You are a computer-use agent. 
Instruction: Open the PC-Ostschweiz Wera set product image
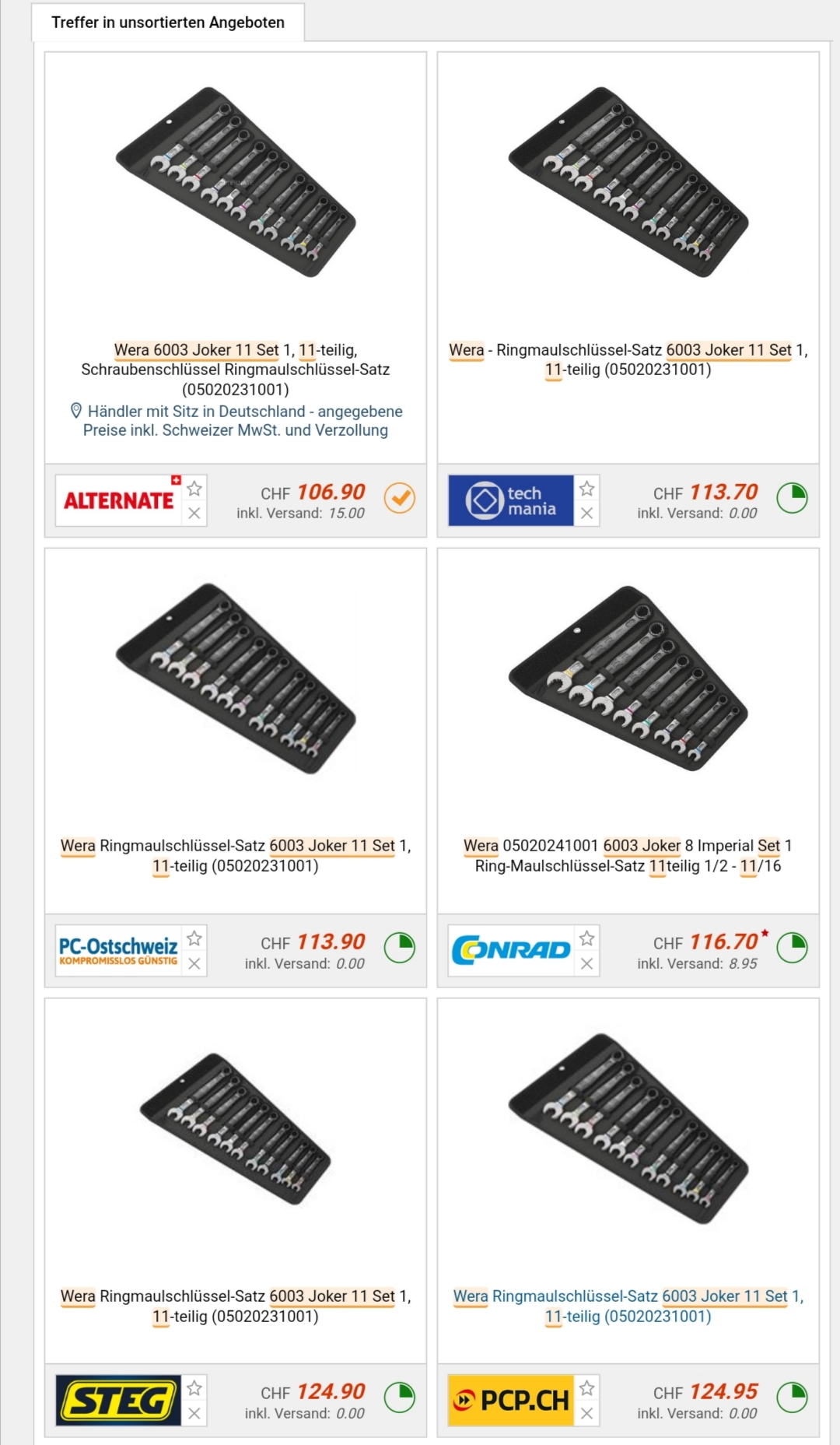[235, 679]
